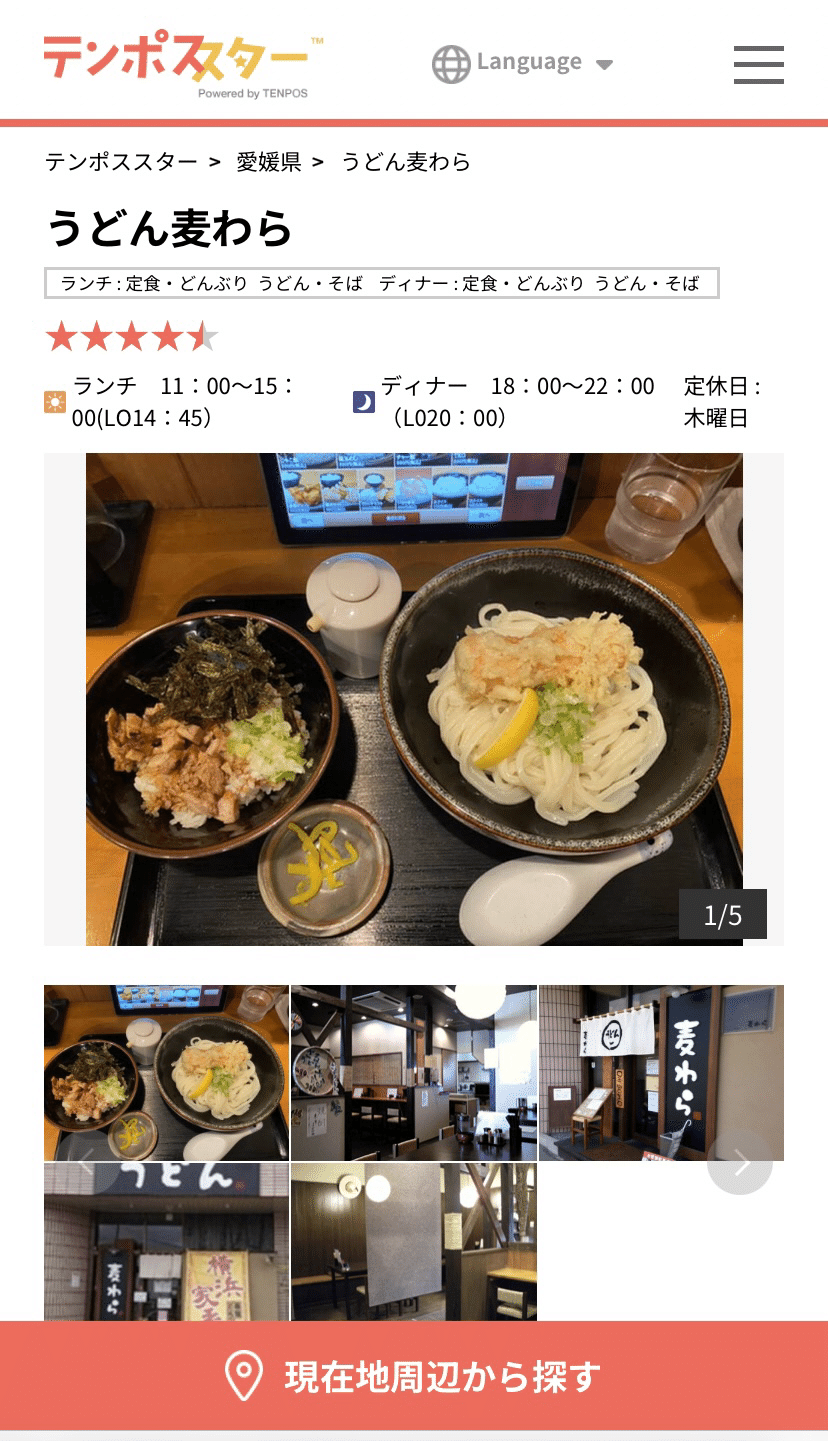Viewport: 828px width, 1441px height.
Task: Select the udon tray thumbnail
Action: click(x=166, y=1073)
